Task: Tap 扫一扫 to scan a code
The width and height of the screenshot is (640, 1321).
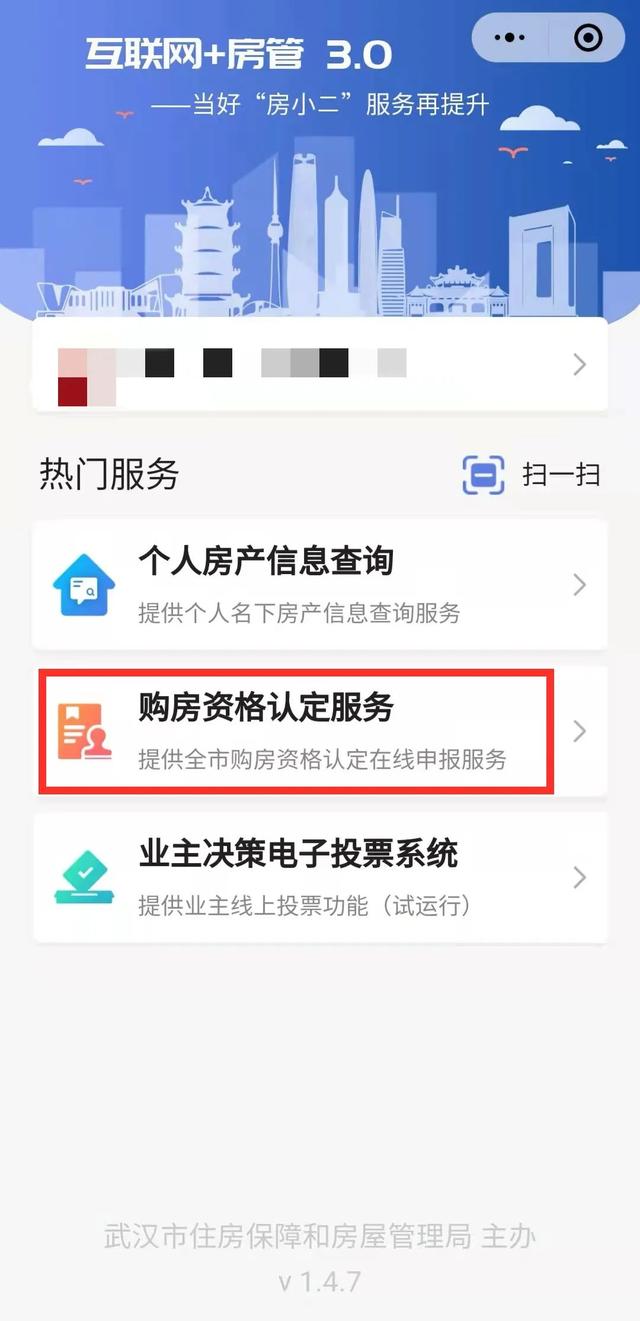Action: click(531, 474)
